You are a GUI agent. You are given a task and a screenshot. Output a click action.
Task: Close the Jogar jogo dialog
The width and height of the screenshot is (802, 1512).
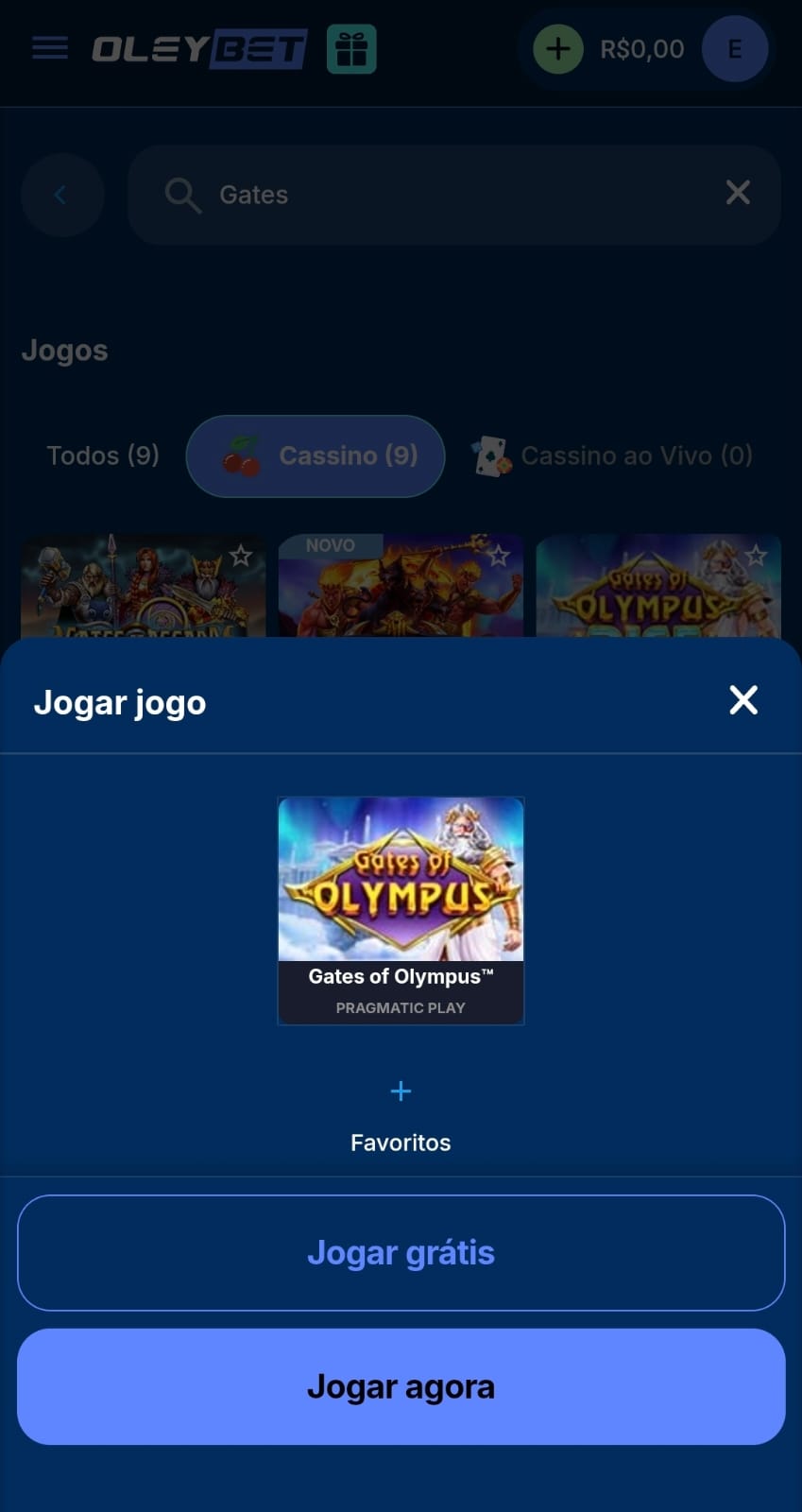pos(743,700)
